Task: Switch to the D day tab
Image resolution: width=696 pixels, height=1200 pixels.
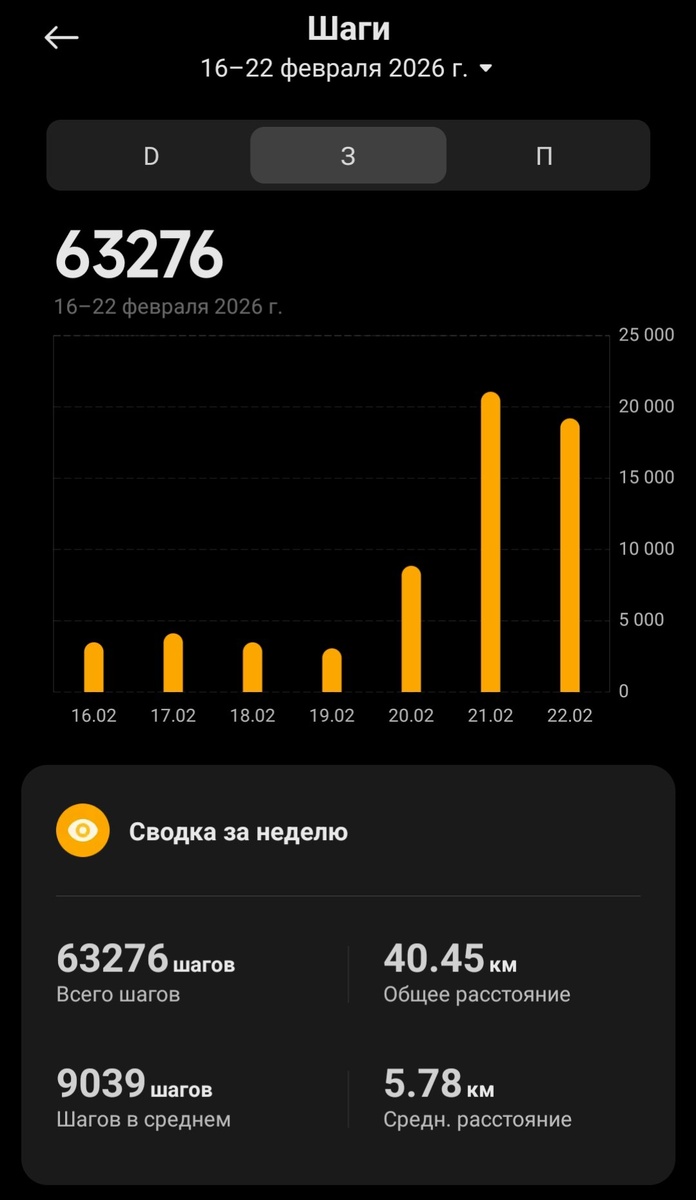Action: coord(151,156)
